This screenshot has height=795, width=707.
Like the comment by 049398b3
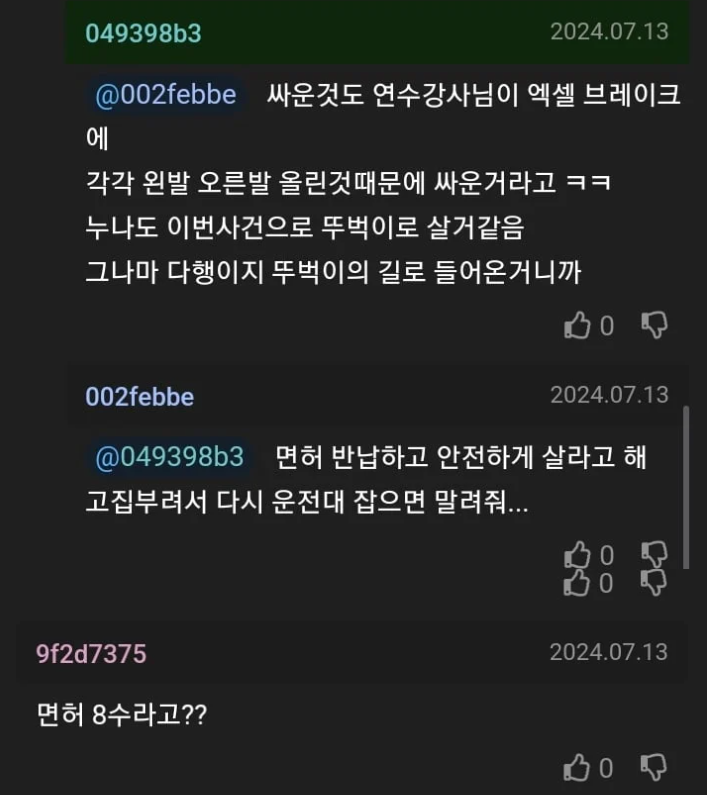(578, 325)
